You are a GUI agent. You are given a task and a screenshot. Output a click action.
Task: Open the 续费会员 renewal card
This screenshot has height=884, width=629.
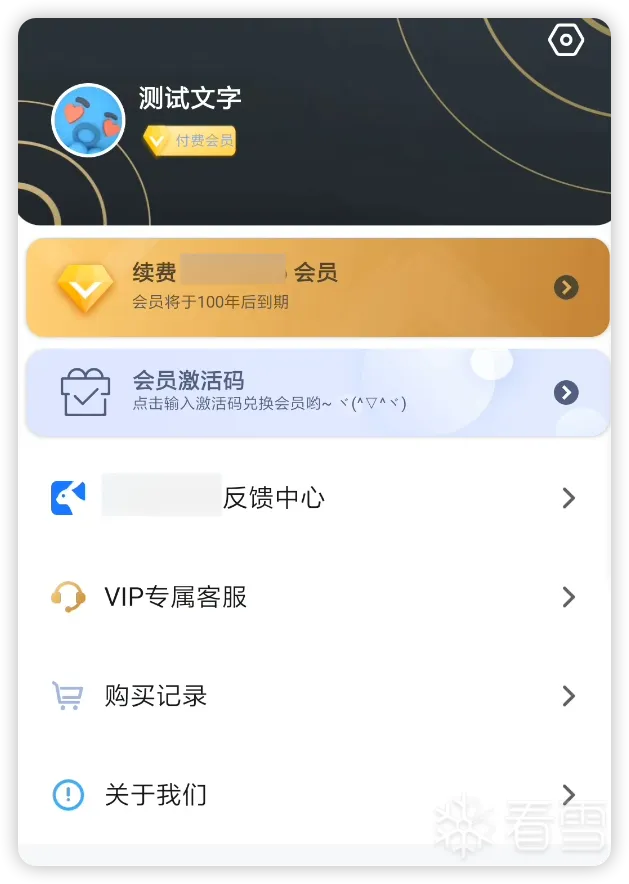coord(317,287)
